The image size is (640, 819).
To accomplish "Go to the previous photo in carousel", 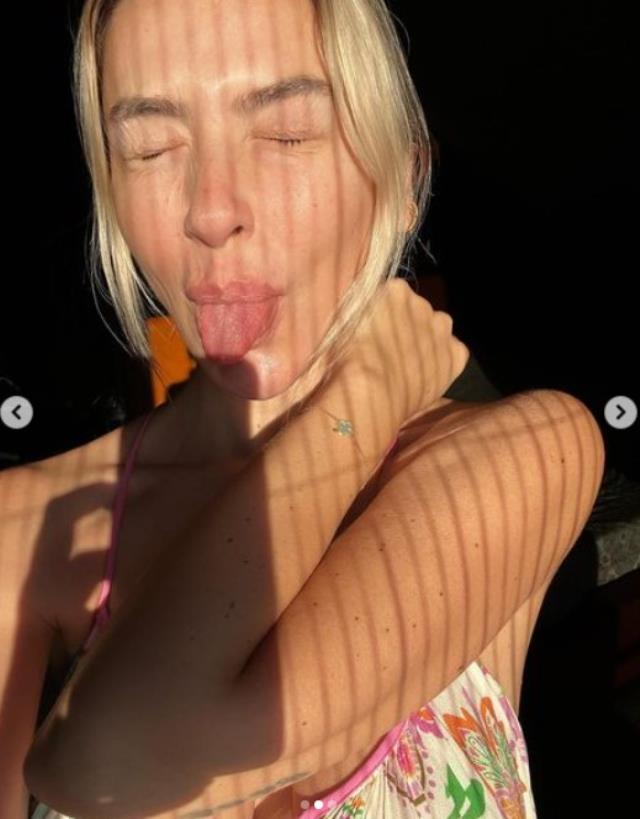I will [x=16, y=412].
